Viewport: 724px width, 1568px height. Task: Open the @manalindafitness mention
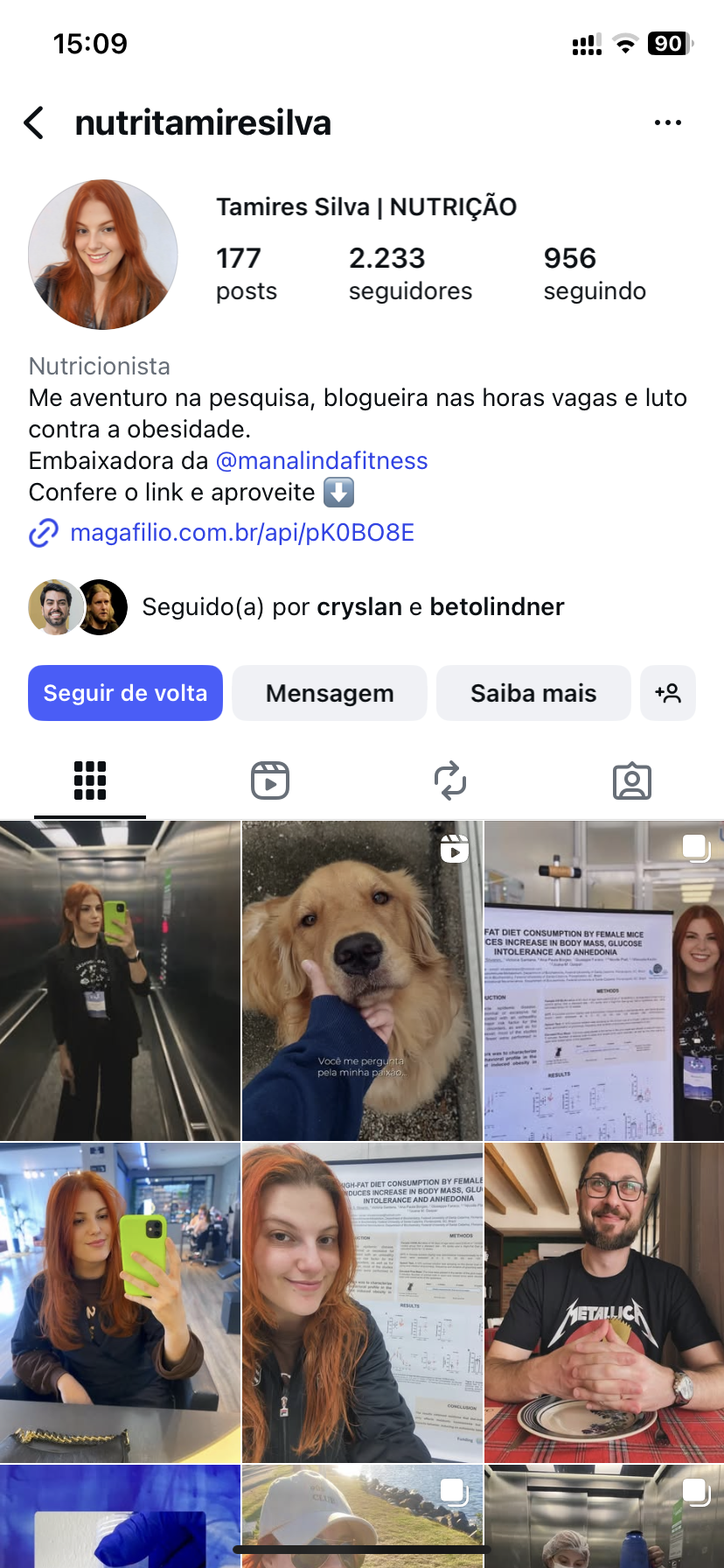tap(321, 461)
